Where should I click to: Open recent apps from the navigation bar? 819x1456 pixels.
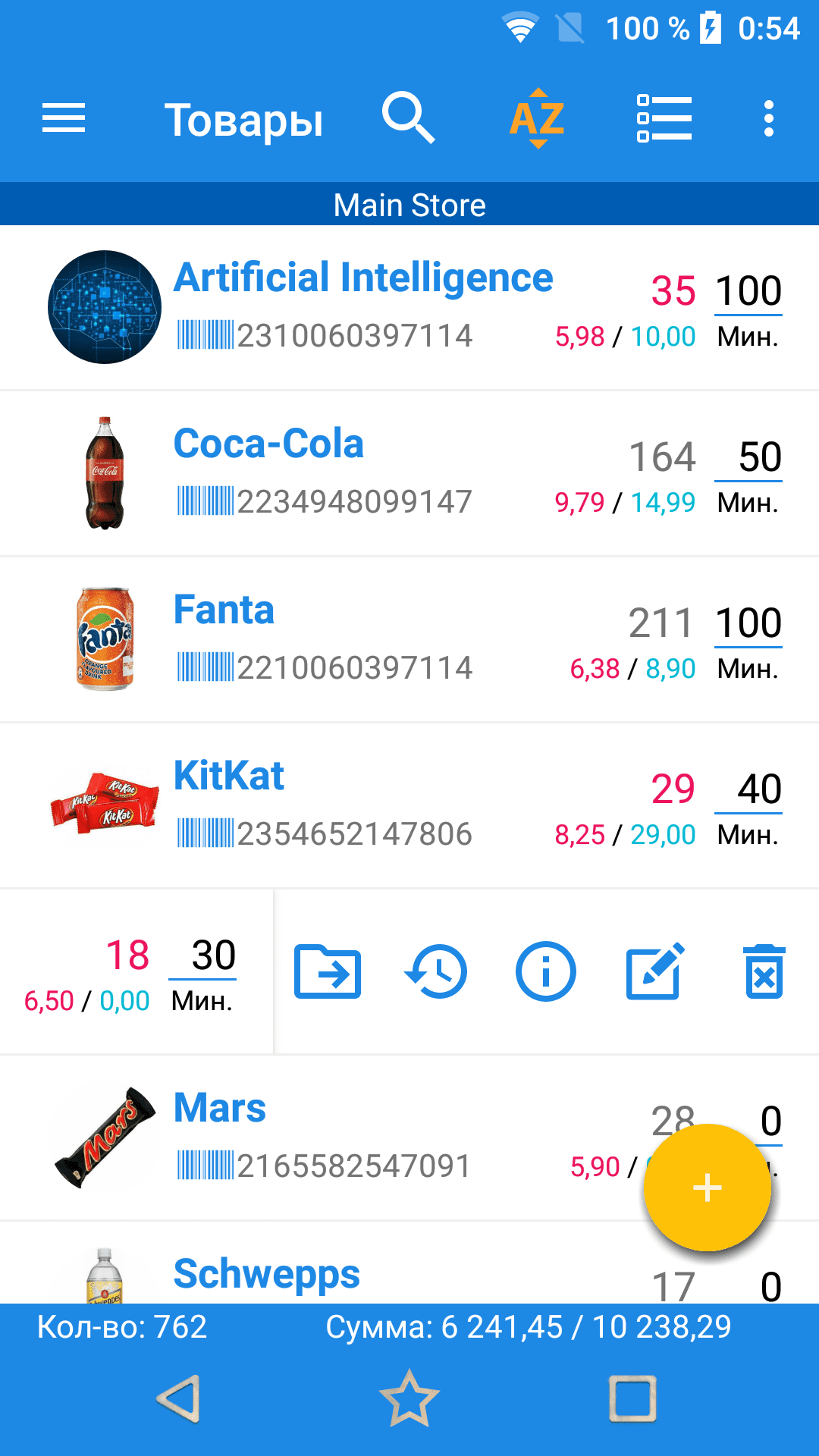[x=632, y=1398]
